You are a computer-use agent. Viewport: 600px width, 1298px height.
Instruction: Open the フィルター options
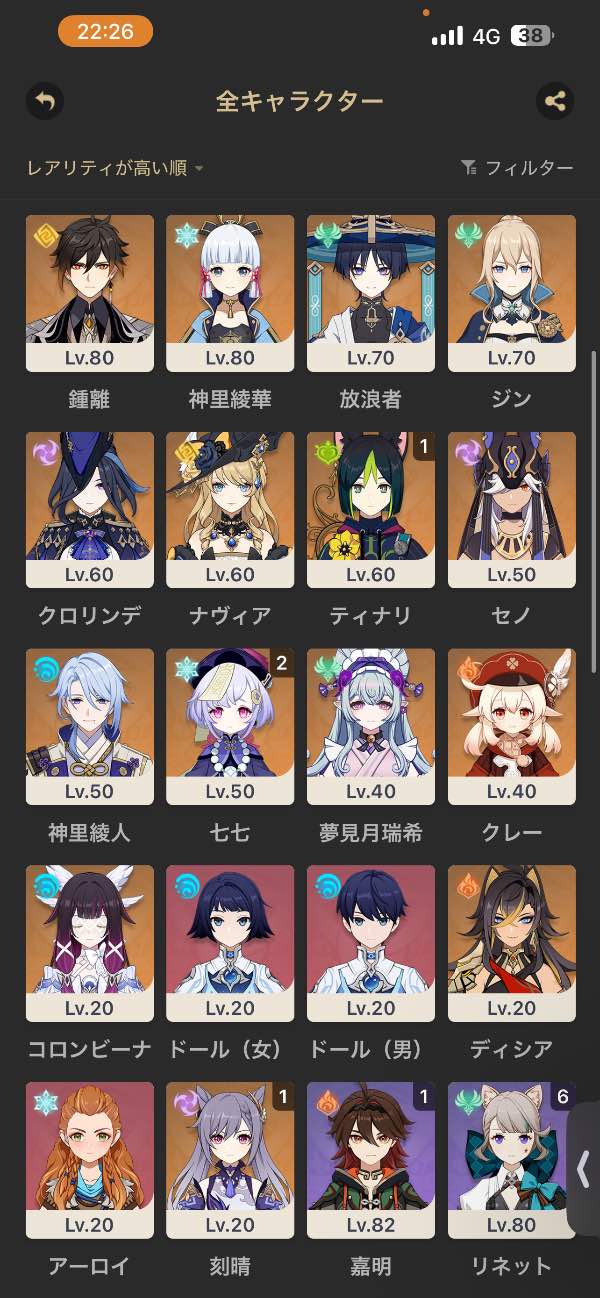click(517, 168)
